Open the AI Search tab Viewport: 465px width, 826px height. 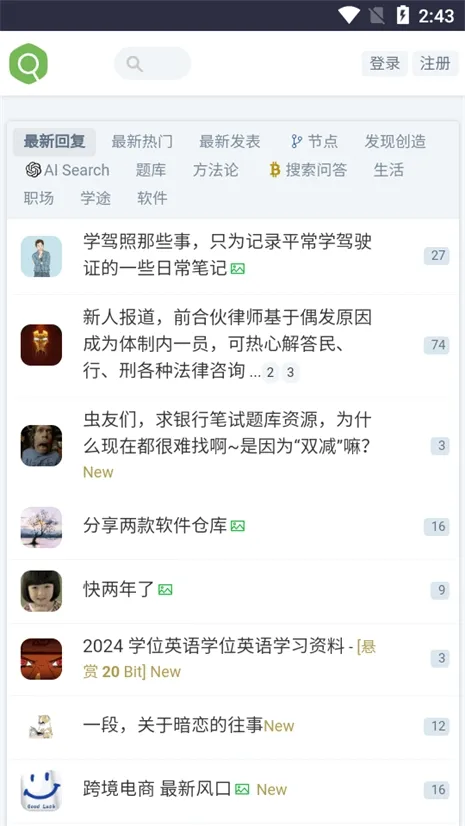pyautogui.click(x=67, y=170)
